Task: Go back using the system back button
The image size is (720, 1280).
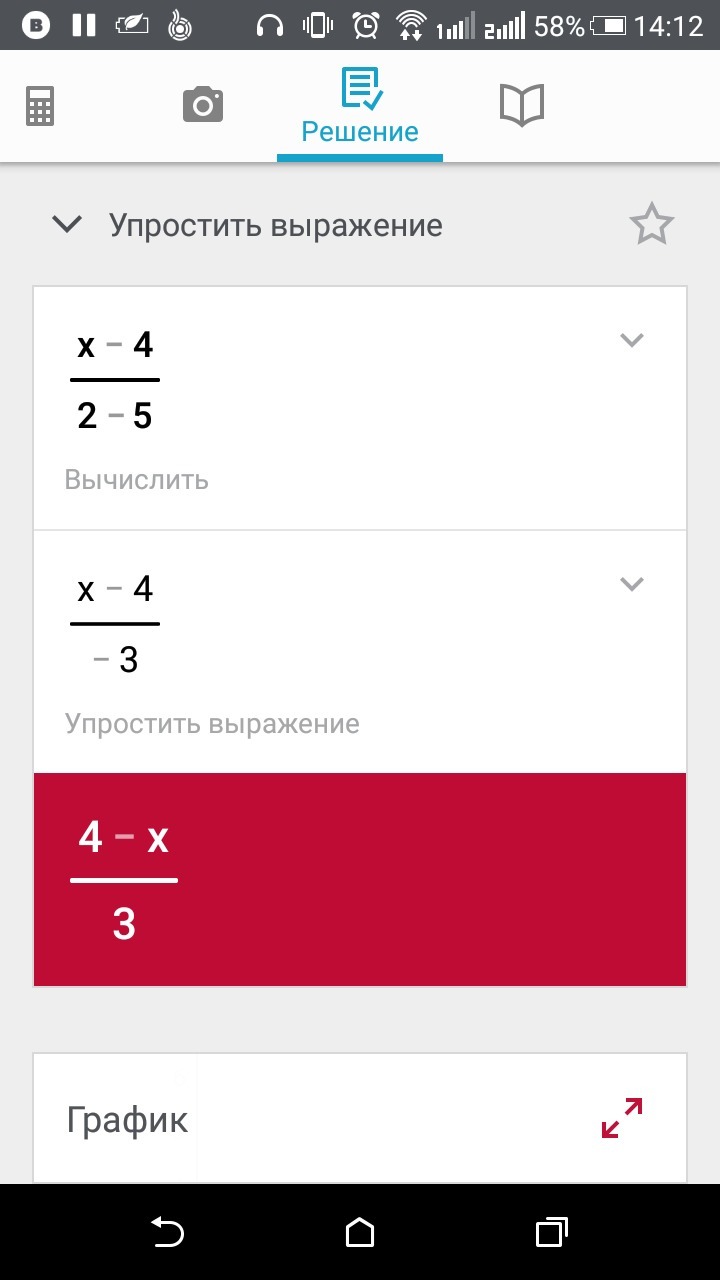Action: 167,1233
